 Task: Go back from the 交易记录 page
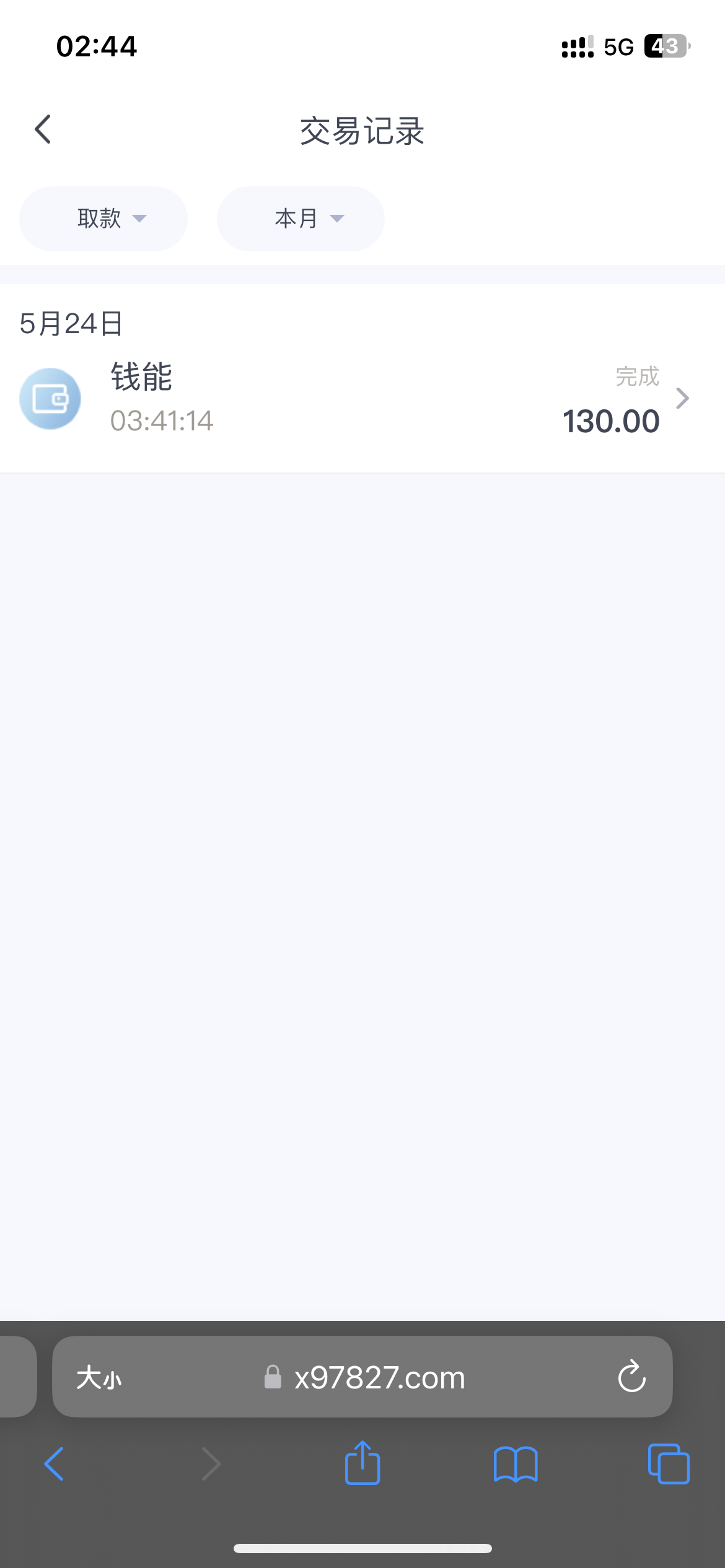pyautogui.click(x=43, y=130)
